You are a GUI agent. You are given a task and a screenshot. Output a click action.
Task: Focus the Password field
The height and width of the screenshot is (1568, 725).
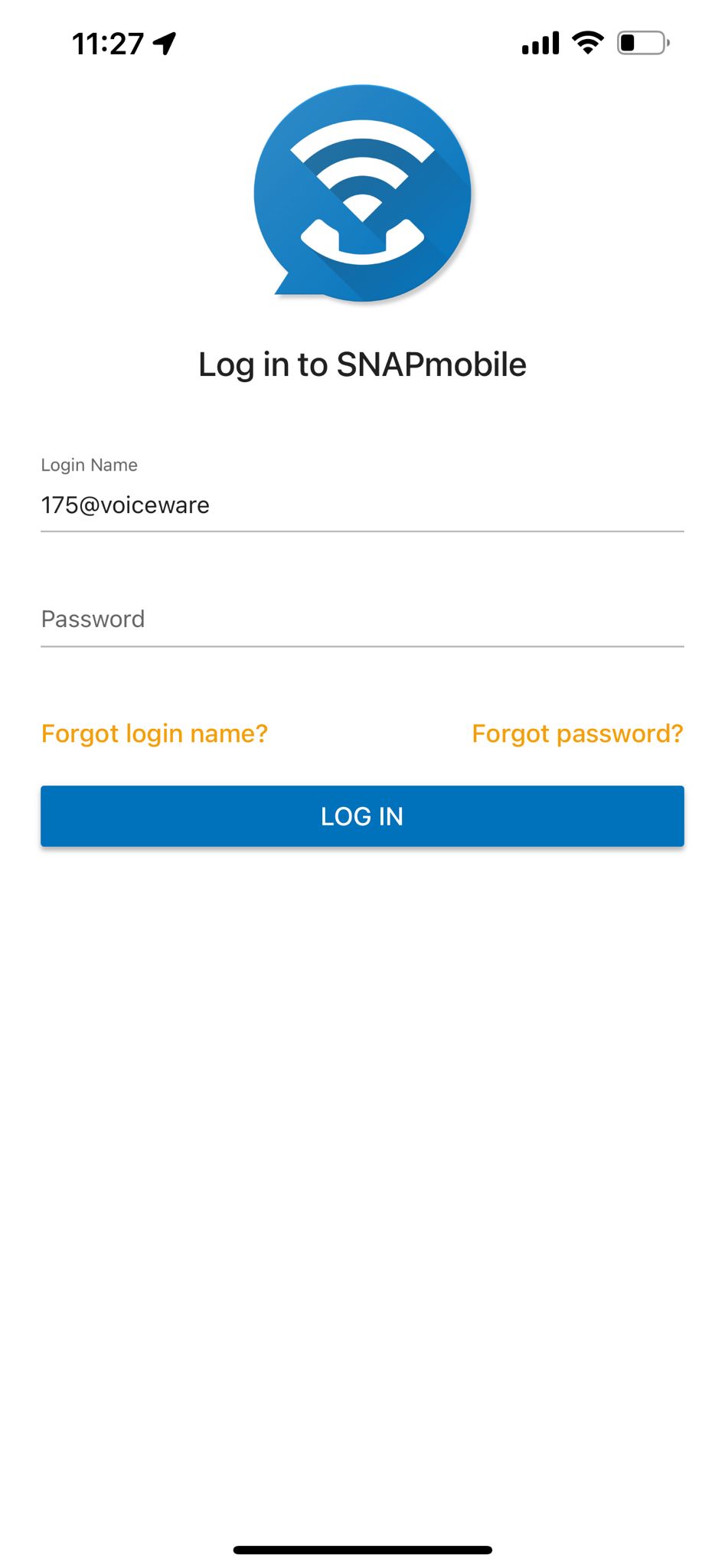point(361,619)
